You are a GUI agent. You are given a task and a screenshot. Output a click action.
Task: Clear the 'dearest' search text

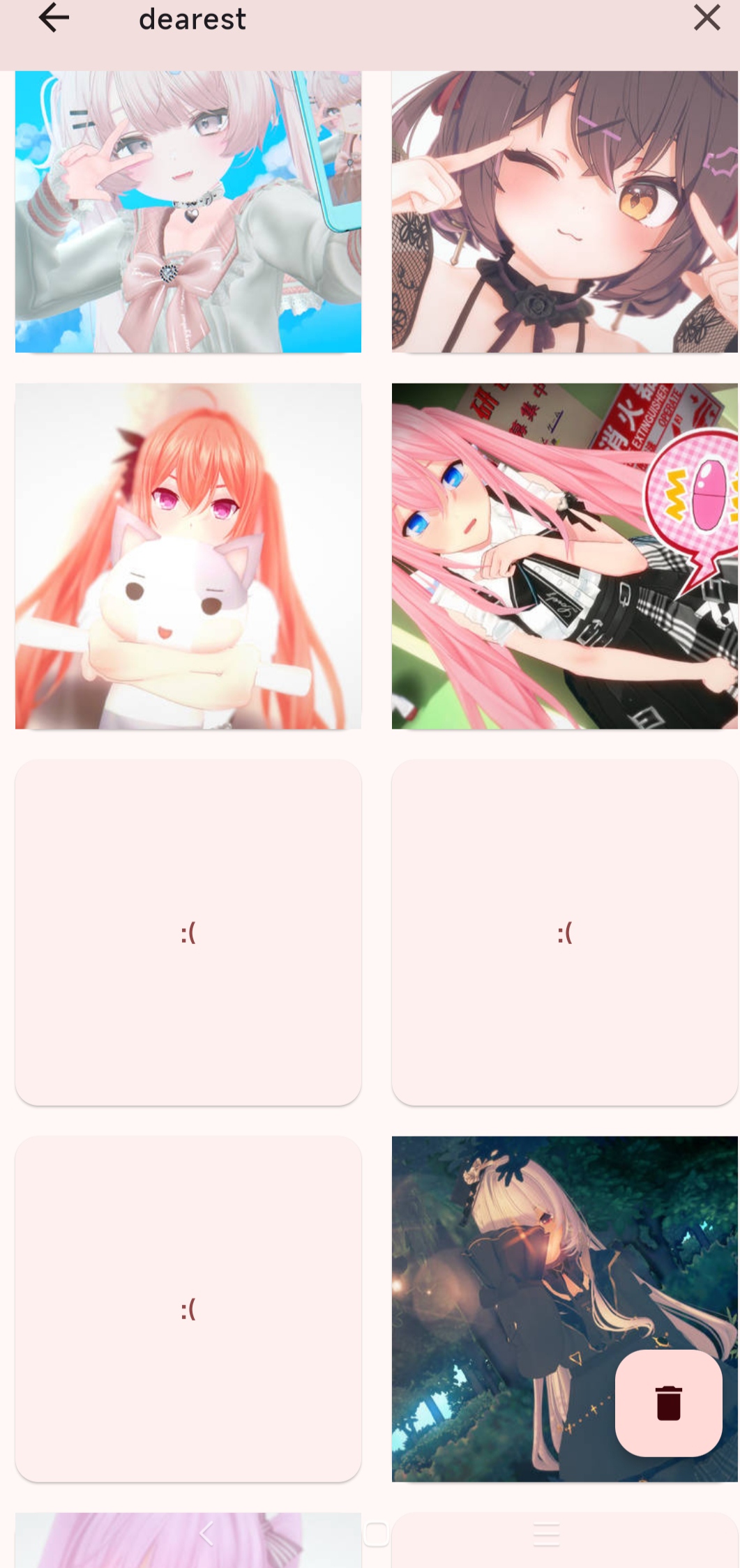click(x=707, y=18)
